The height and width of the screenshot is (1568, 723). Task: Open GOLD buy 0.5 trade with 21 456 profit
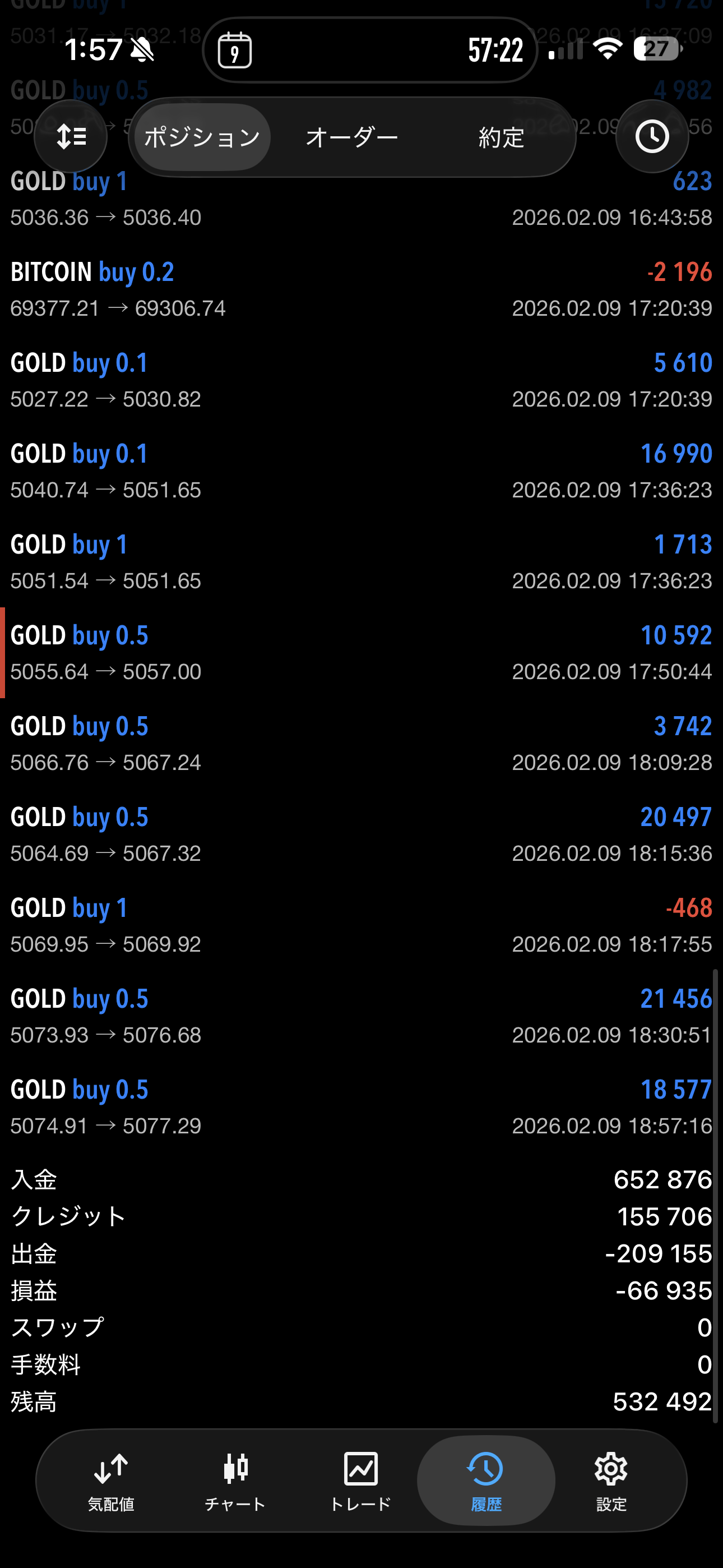click(x=361, y=1016)
